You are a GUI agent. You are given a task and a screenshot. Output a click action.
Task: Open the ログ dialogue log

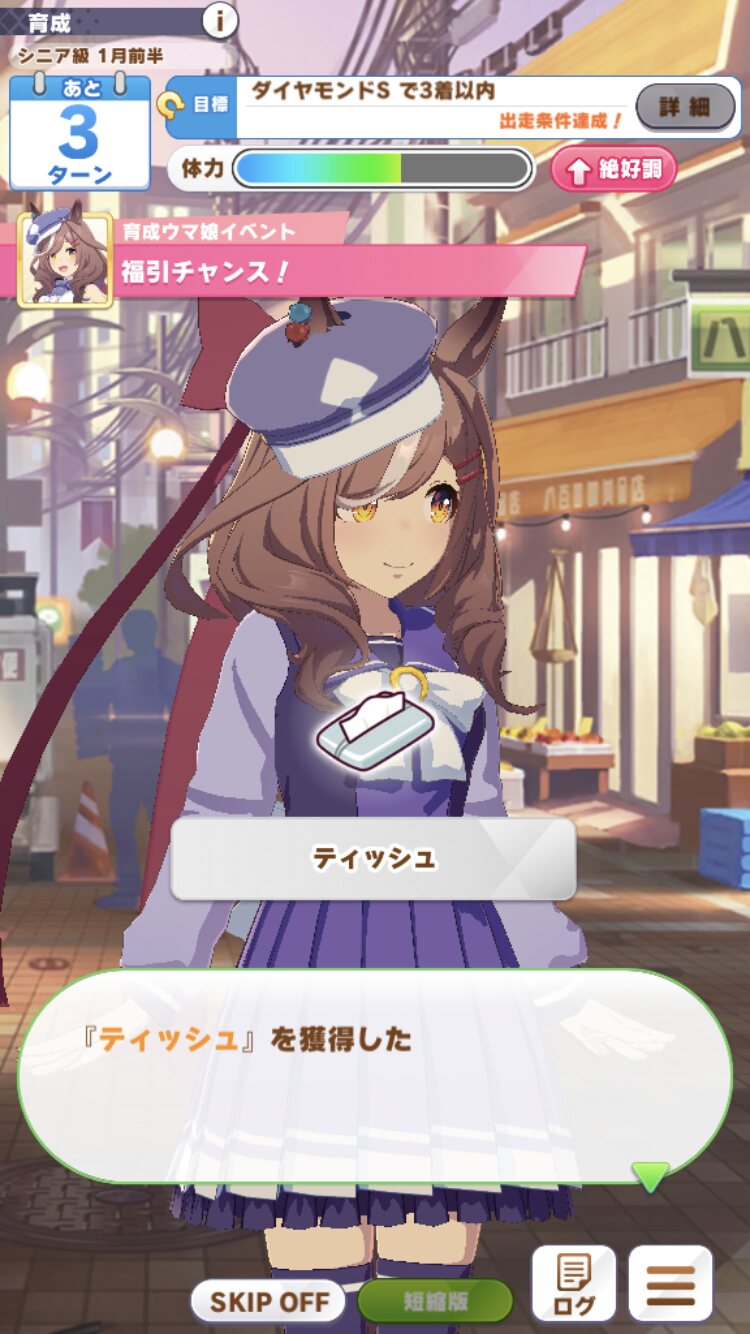(x=573, y=1284)
